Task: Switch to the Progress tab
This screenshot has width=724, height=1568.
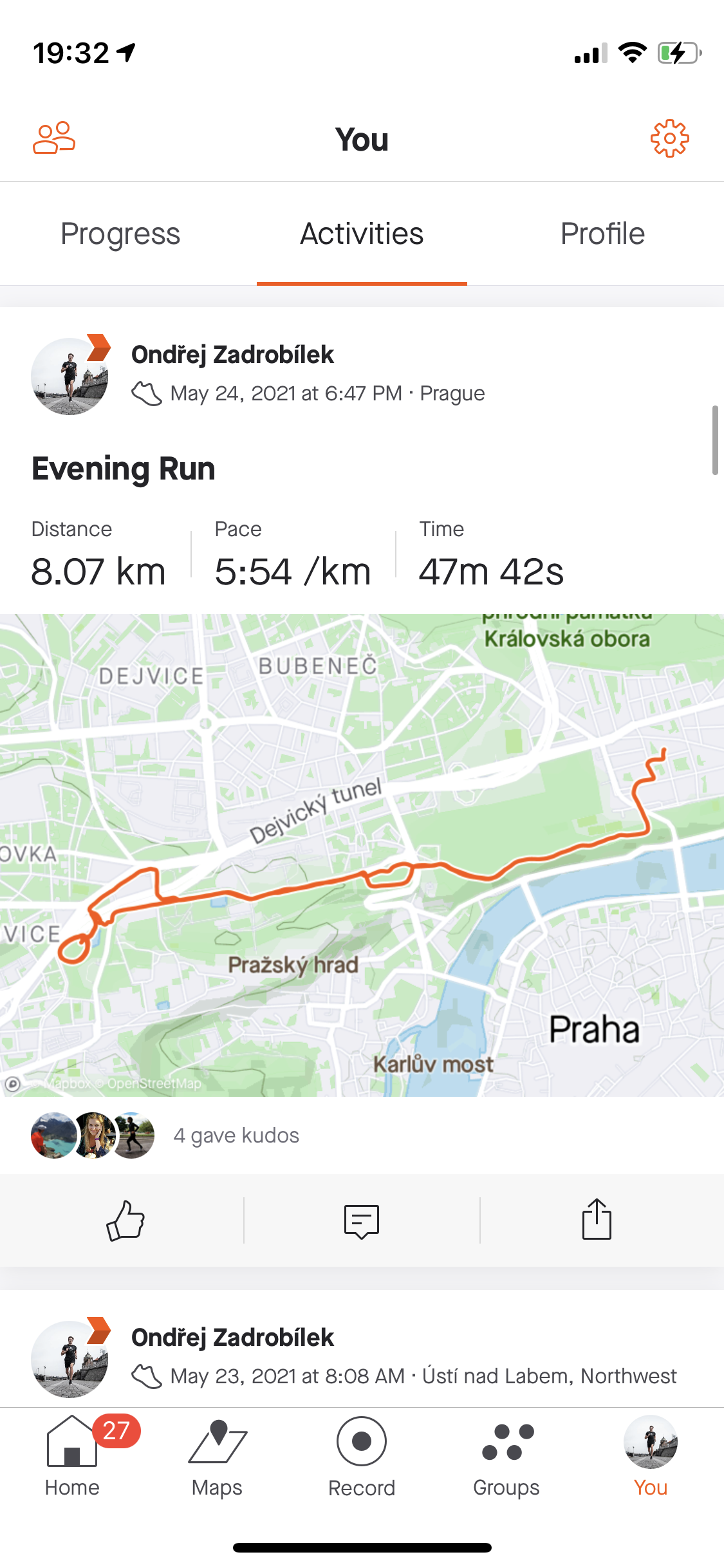Action: [120, 234]
